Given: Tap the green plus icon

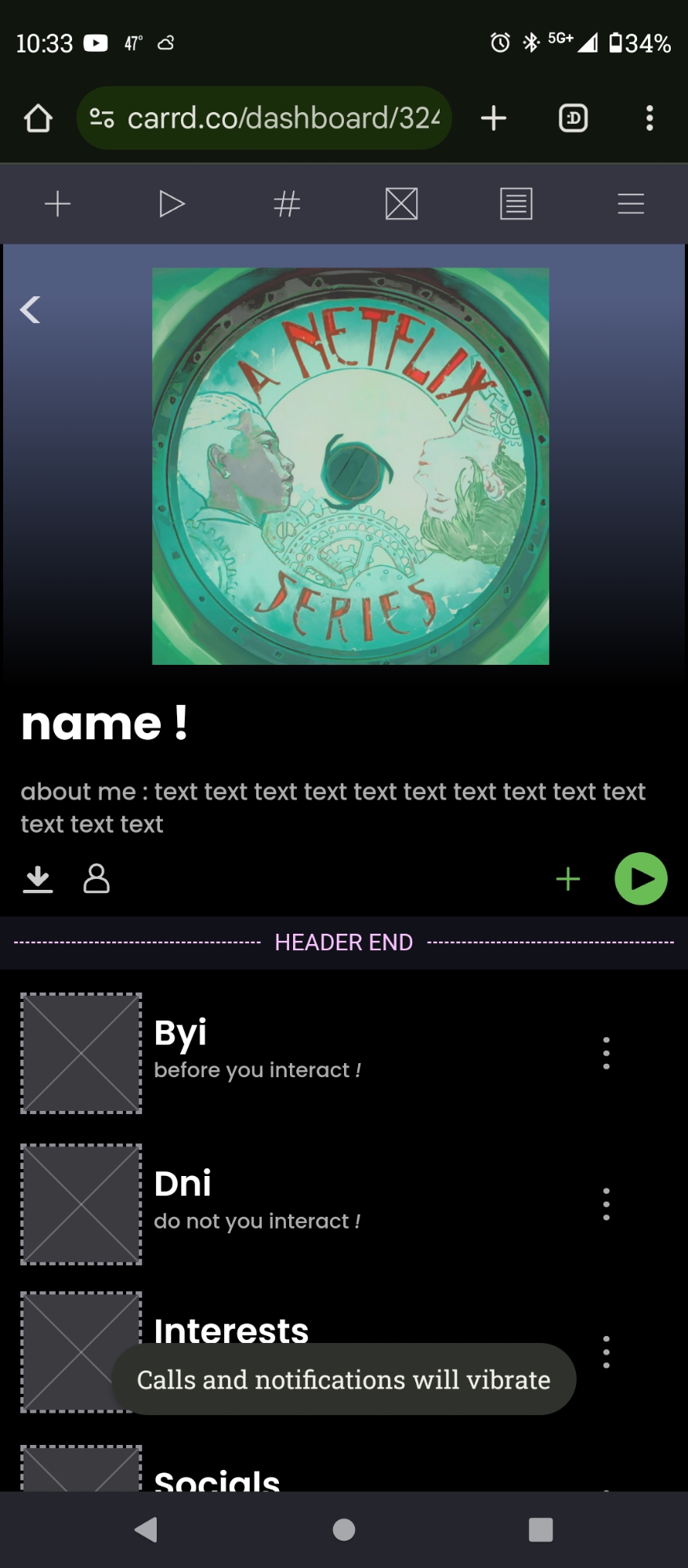Looking at the screenshot, I should (x=567, y=880).
